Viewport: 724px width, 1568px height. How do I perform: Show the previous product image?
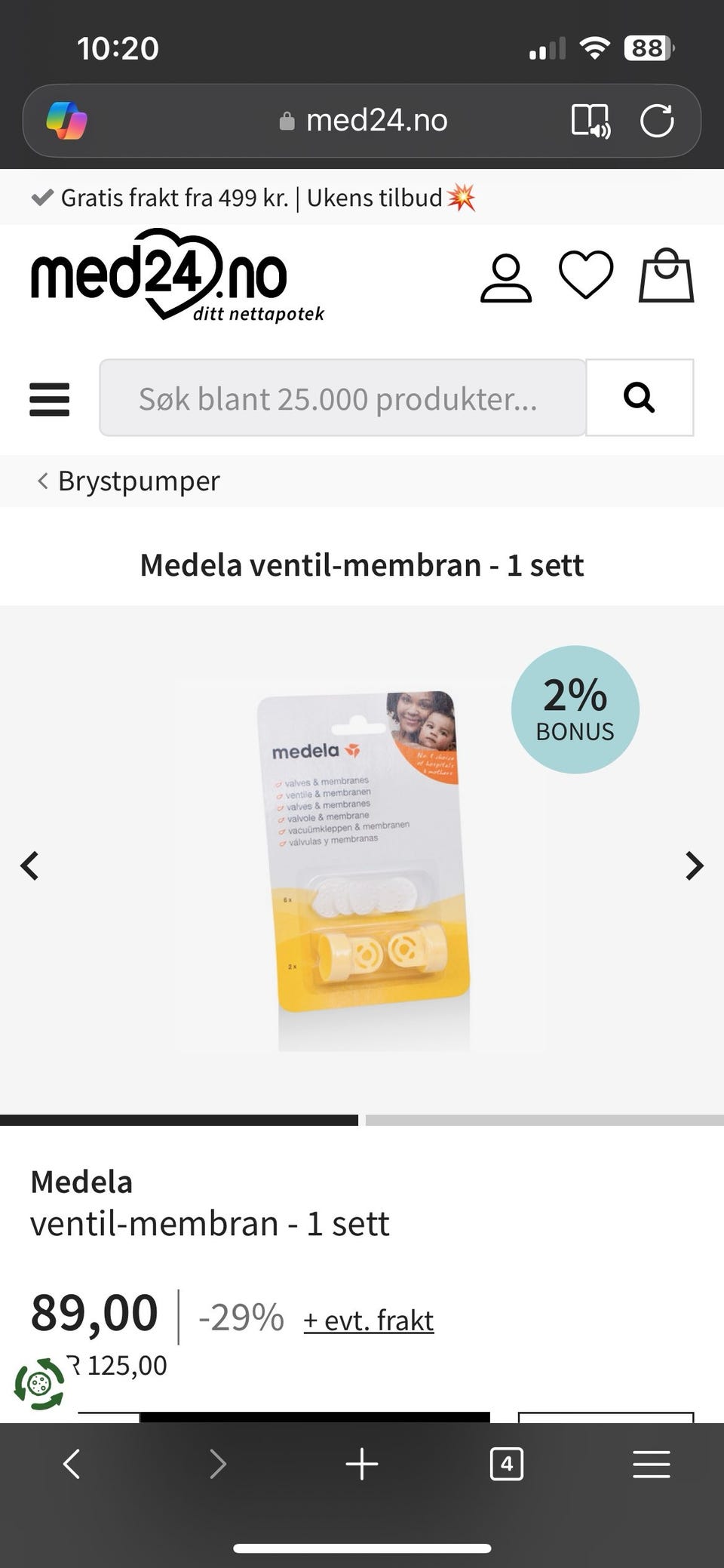(x=30, y=865)
